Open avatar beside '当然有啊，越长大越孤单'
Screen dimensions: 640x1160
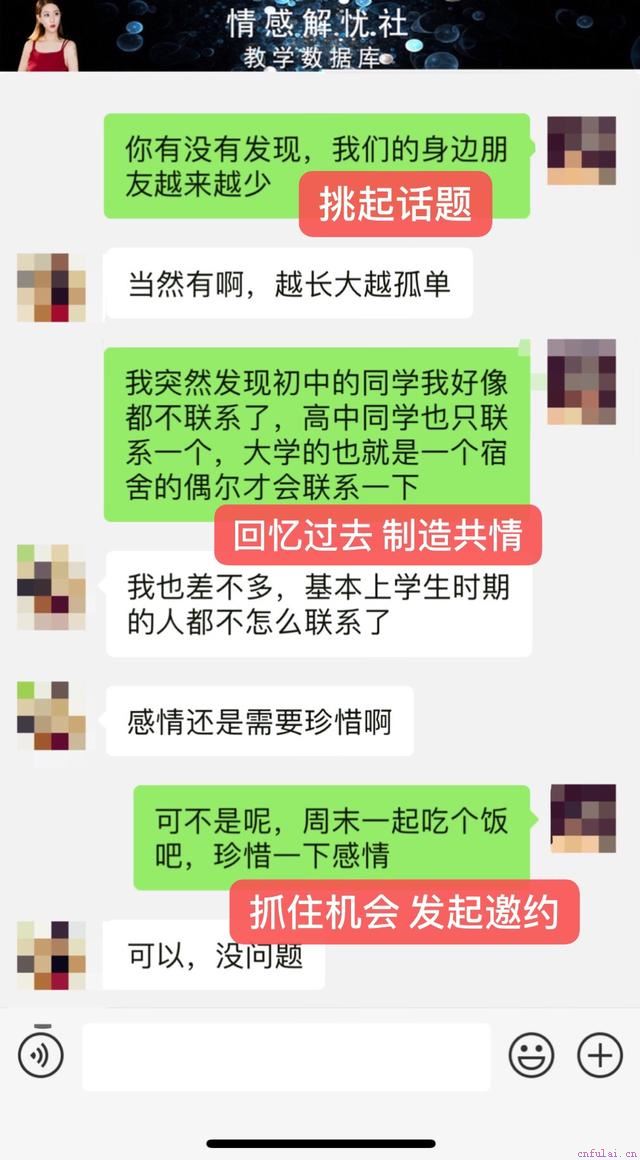tap(51, 288)
